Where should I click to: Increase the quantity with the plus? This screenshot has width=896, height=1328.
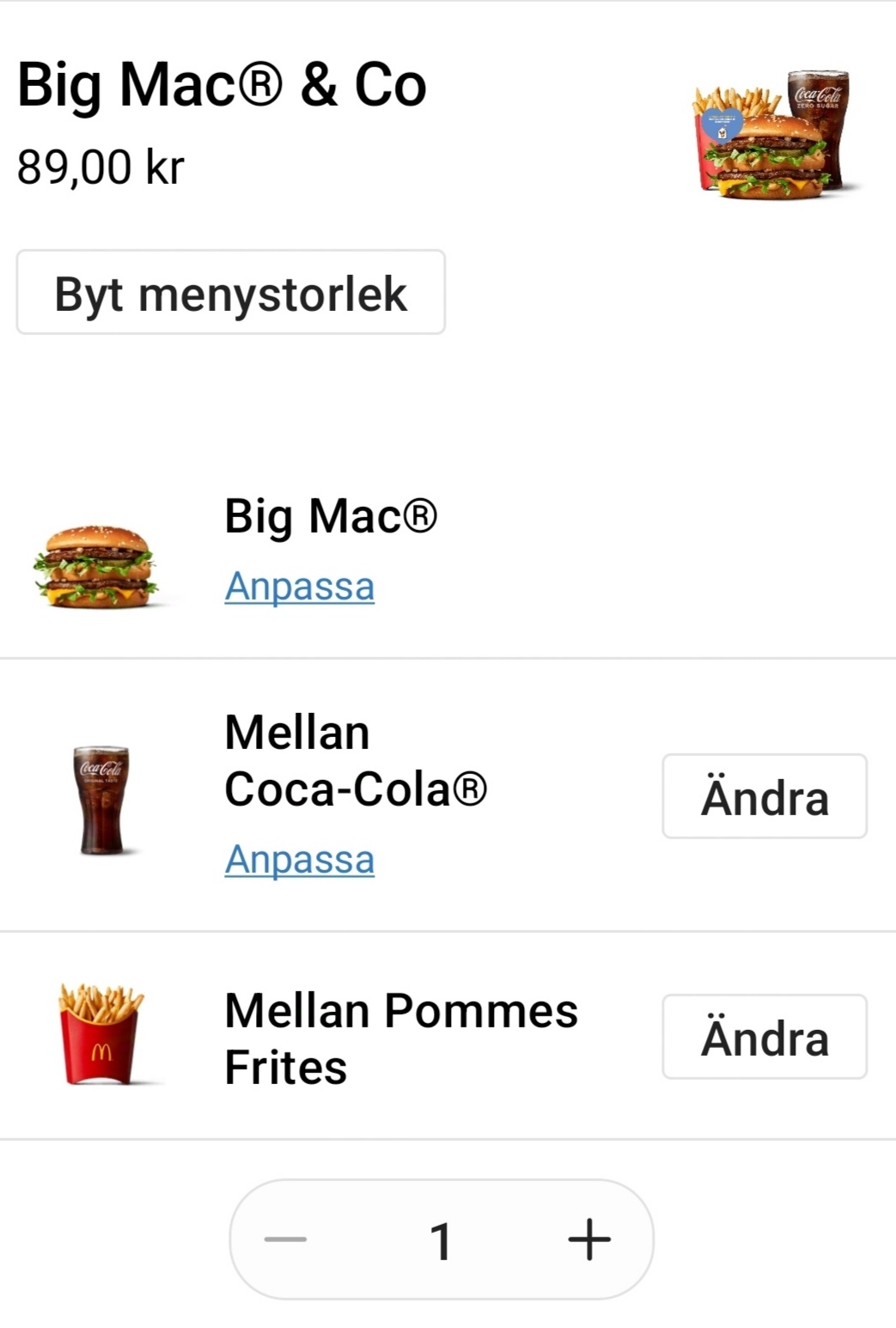[589, 1240]
